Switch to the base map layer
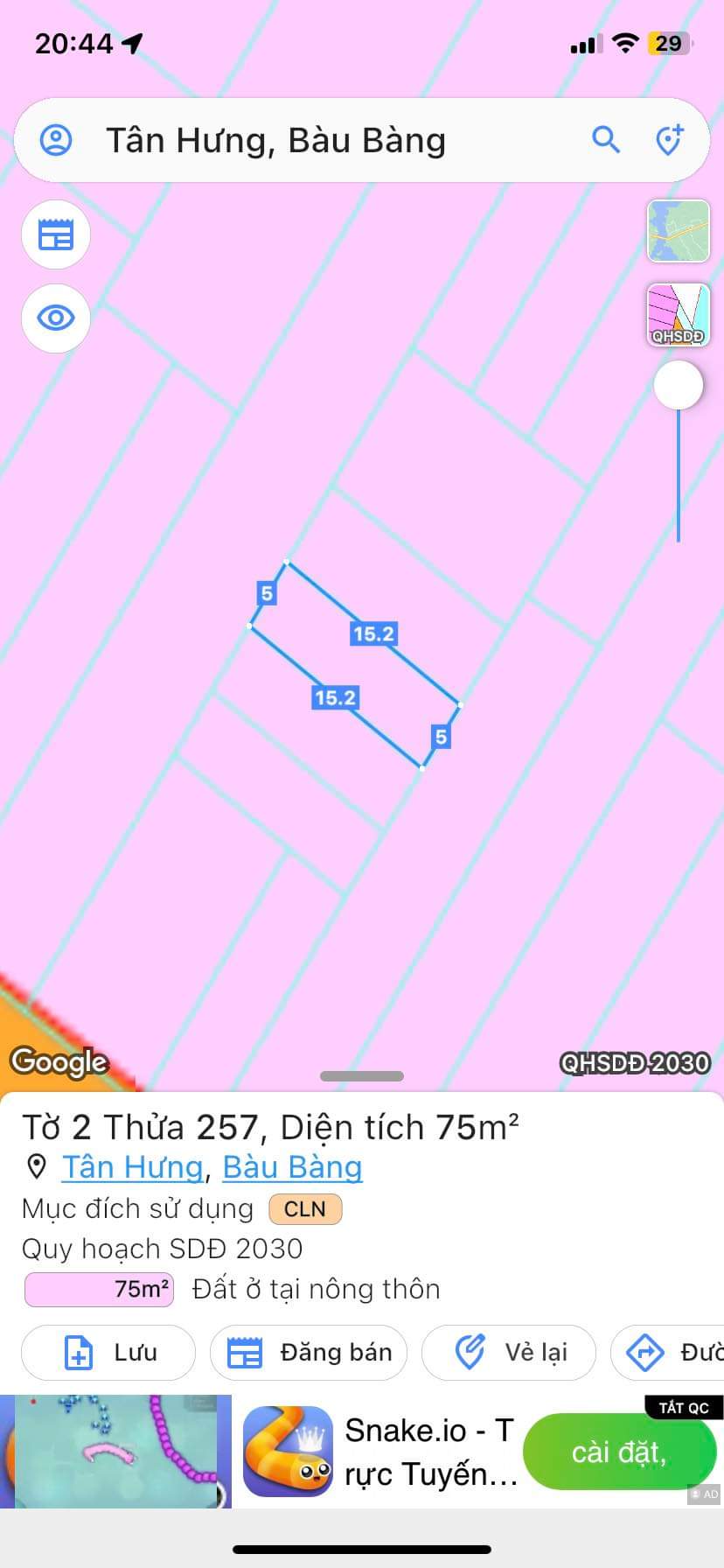Image resolution: width=724 pixels, height=1568 pixels. (x=678, y=231)
